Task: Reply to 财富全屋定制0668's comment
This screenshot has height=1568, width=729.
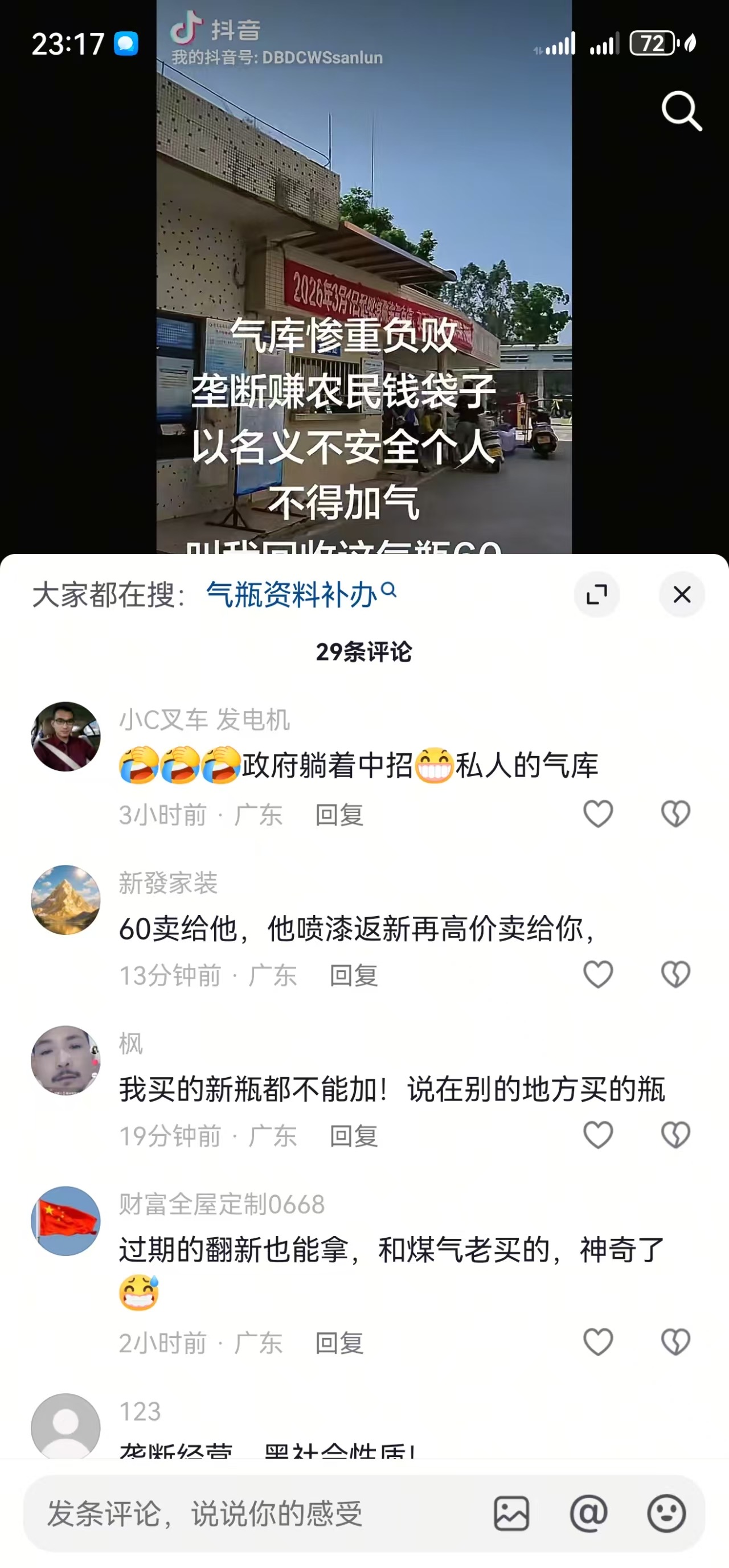Action: 339,1344
